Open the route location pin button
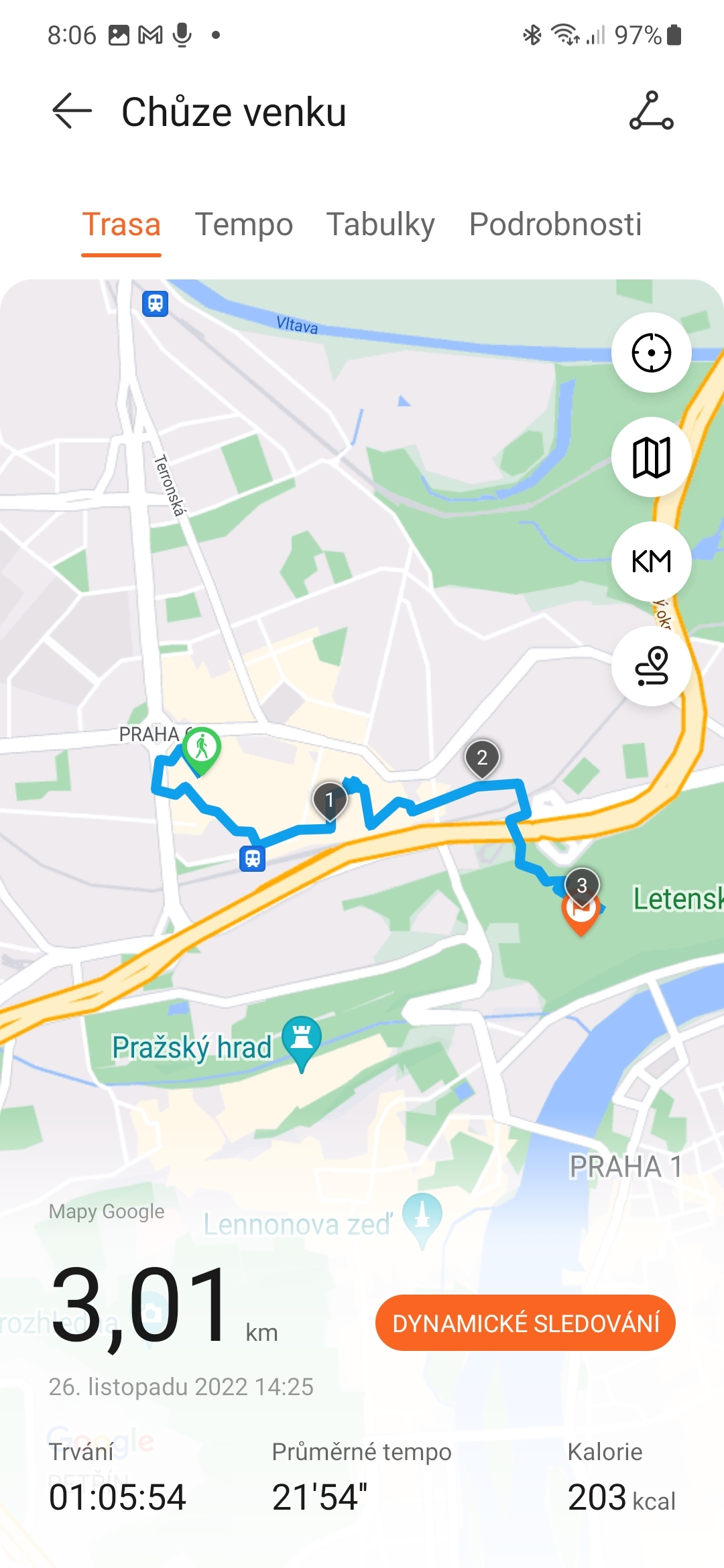 pyautogui.click(x=651, y=666)
